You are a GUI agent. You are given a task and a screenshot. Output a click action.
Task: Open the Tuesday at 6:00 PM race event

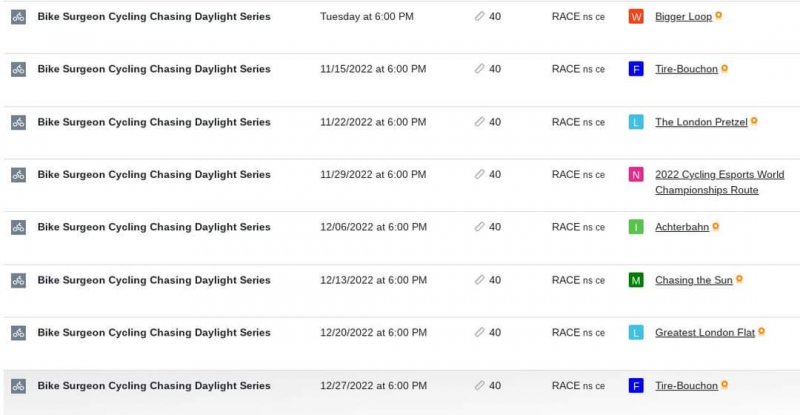point(153,17)
